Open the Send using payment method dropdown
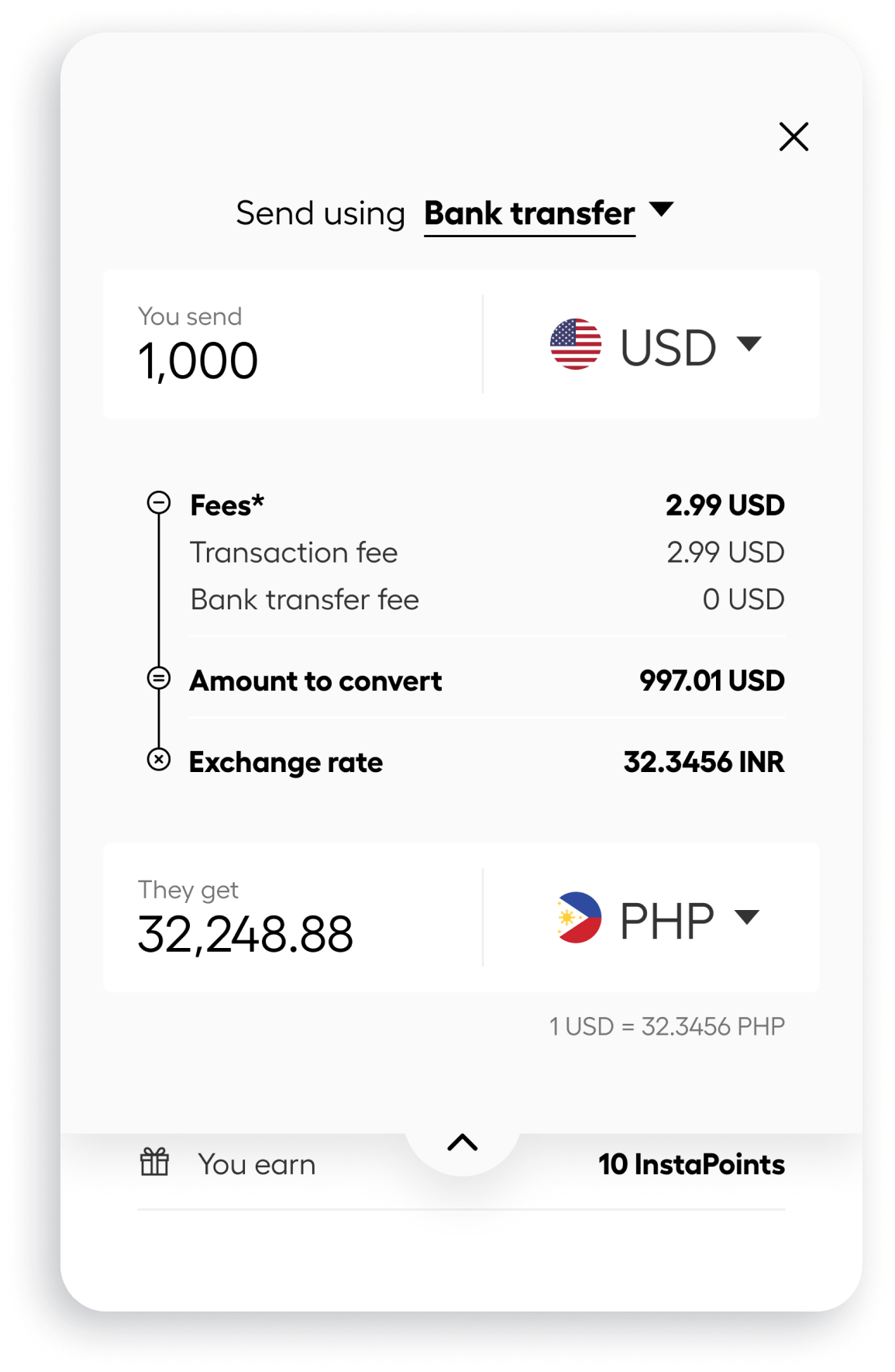 point(528,213)
